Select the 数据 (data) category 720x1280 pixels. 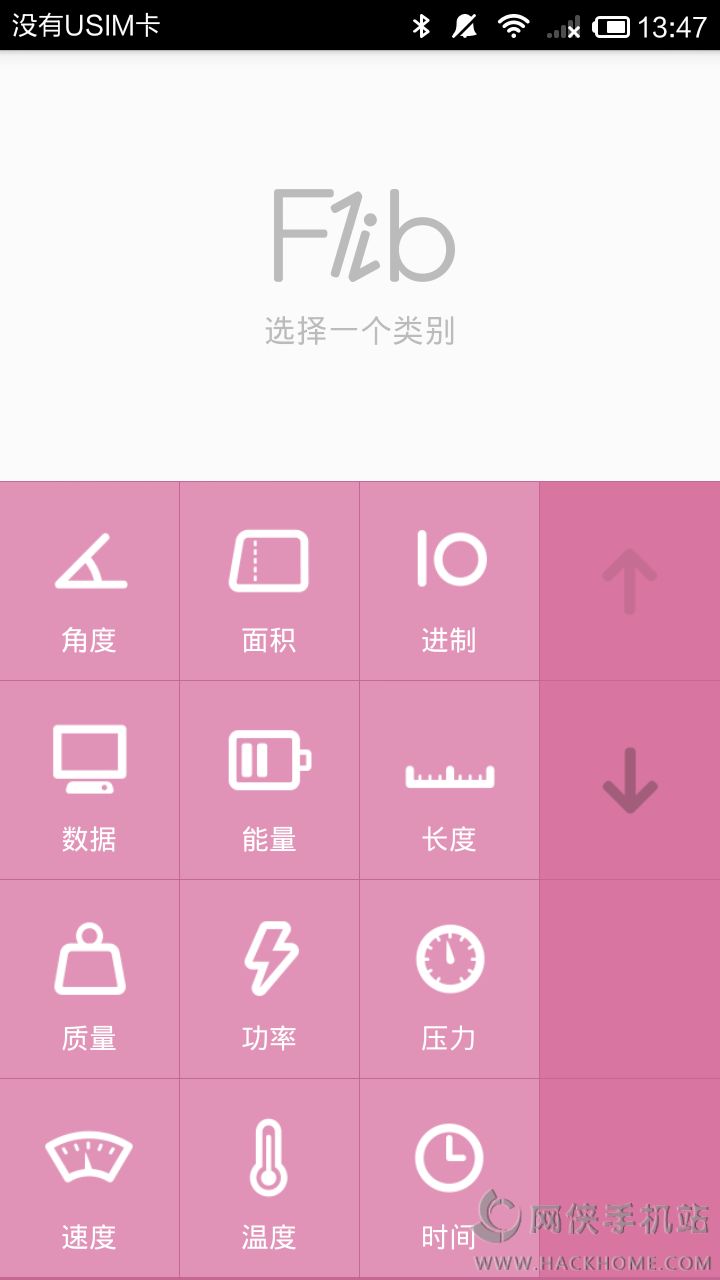coord(90,780)
